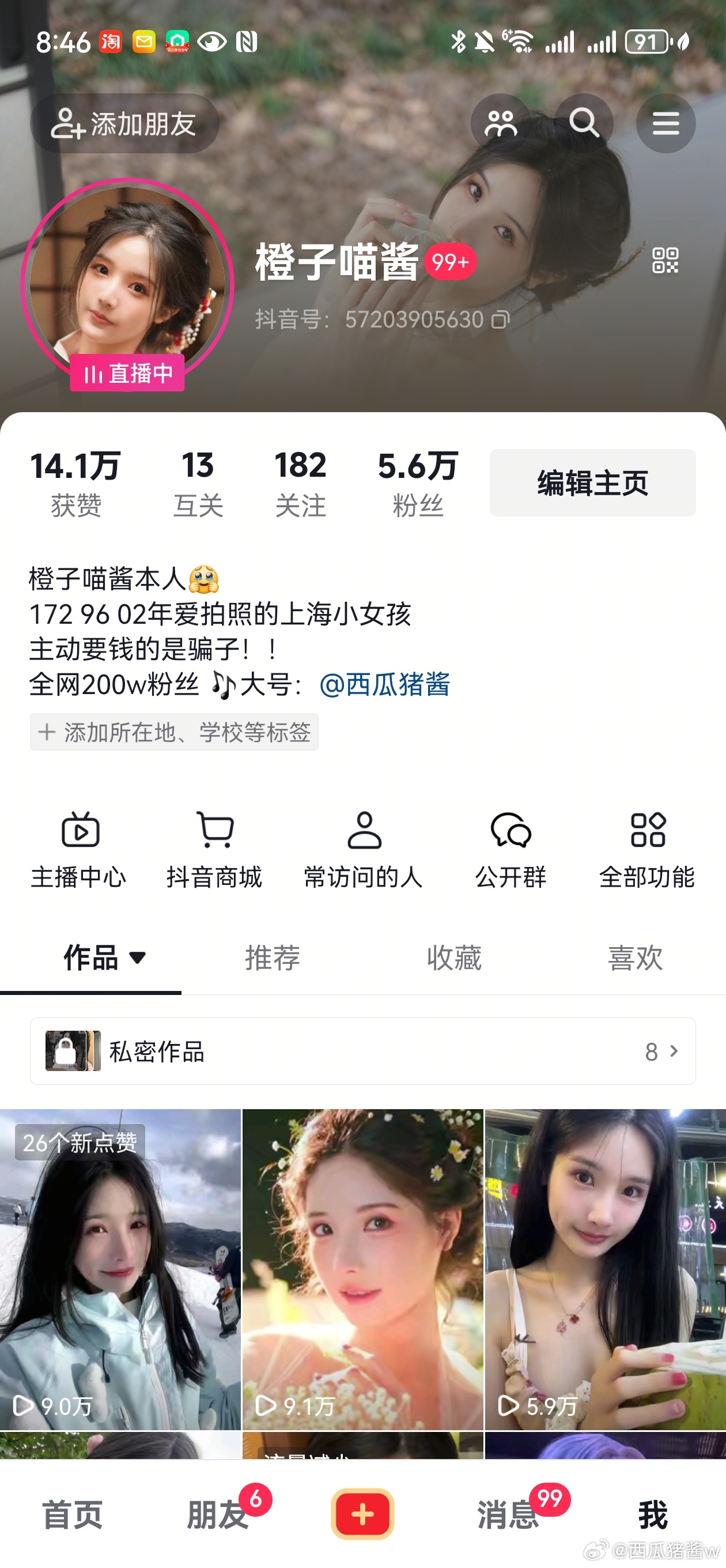Open 全部功能 grid

coord(647,849)
